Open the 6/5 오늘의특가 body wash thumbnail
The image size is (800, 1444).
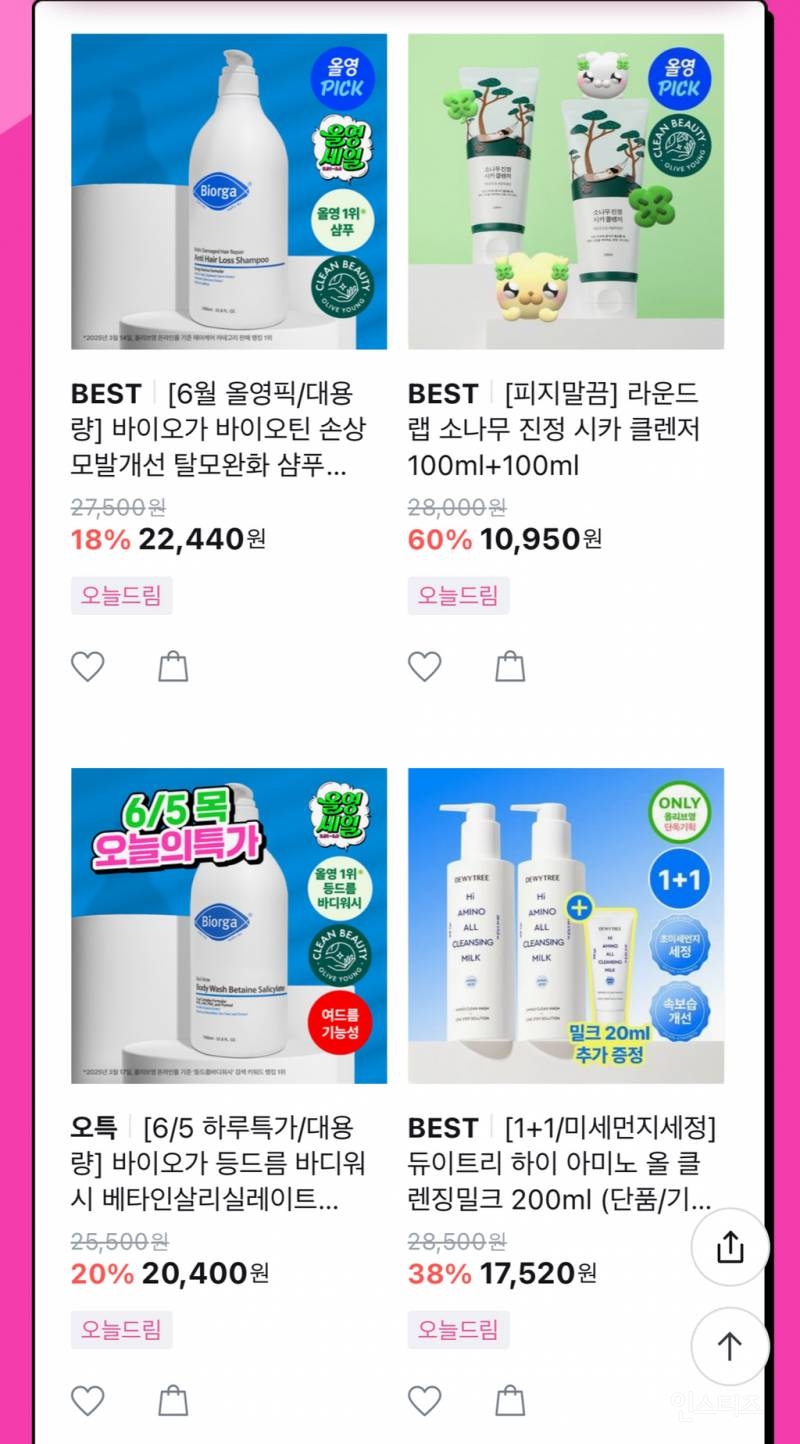click(x=227, y=930)
